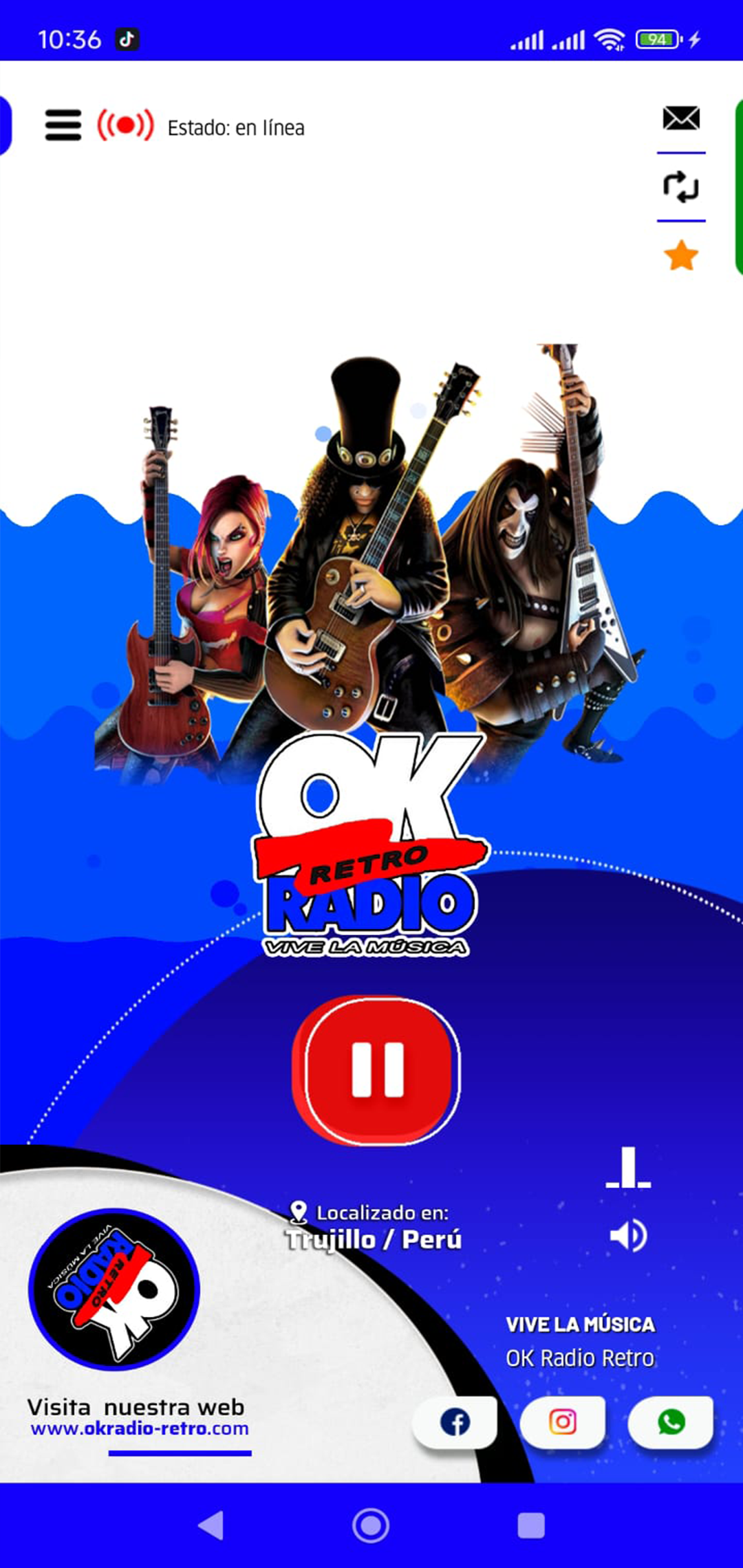This screenshot has width=743, height=1568.
Task: Contact the station via WhatsApp button
Action: pos(671,1422)
